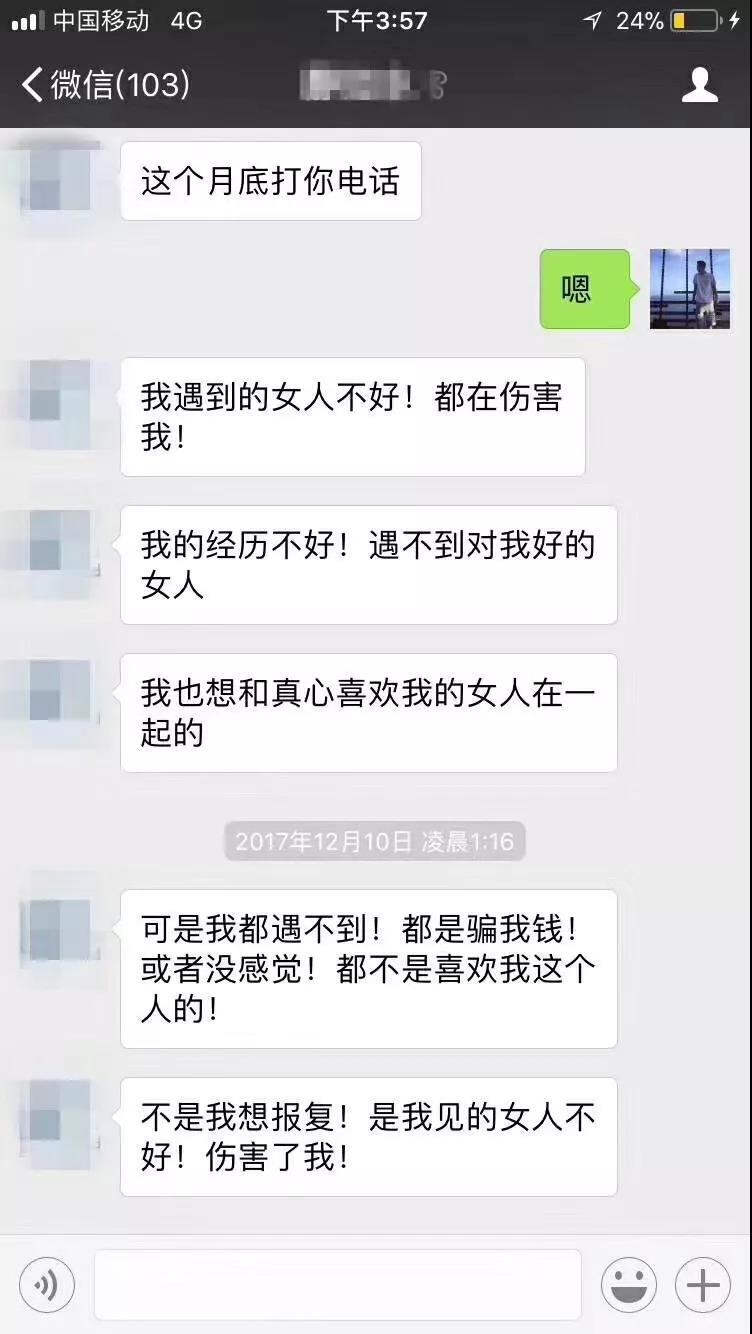
Task: Focus the message text input box
Action: 338,1284
